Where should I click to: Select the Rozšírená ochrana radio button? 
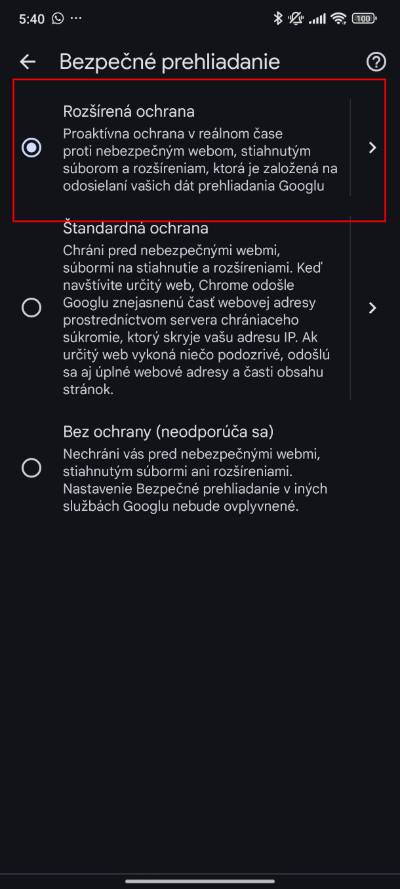click(x=31, y=148)
